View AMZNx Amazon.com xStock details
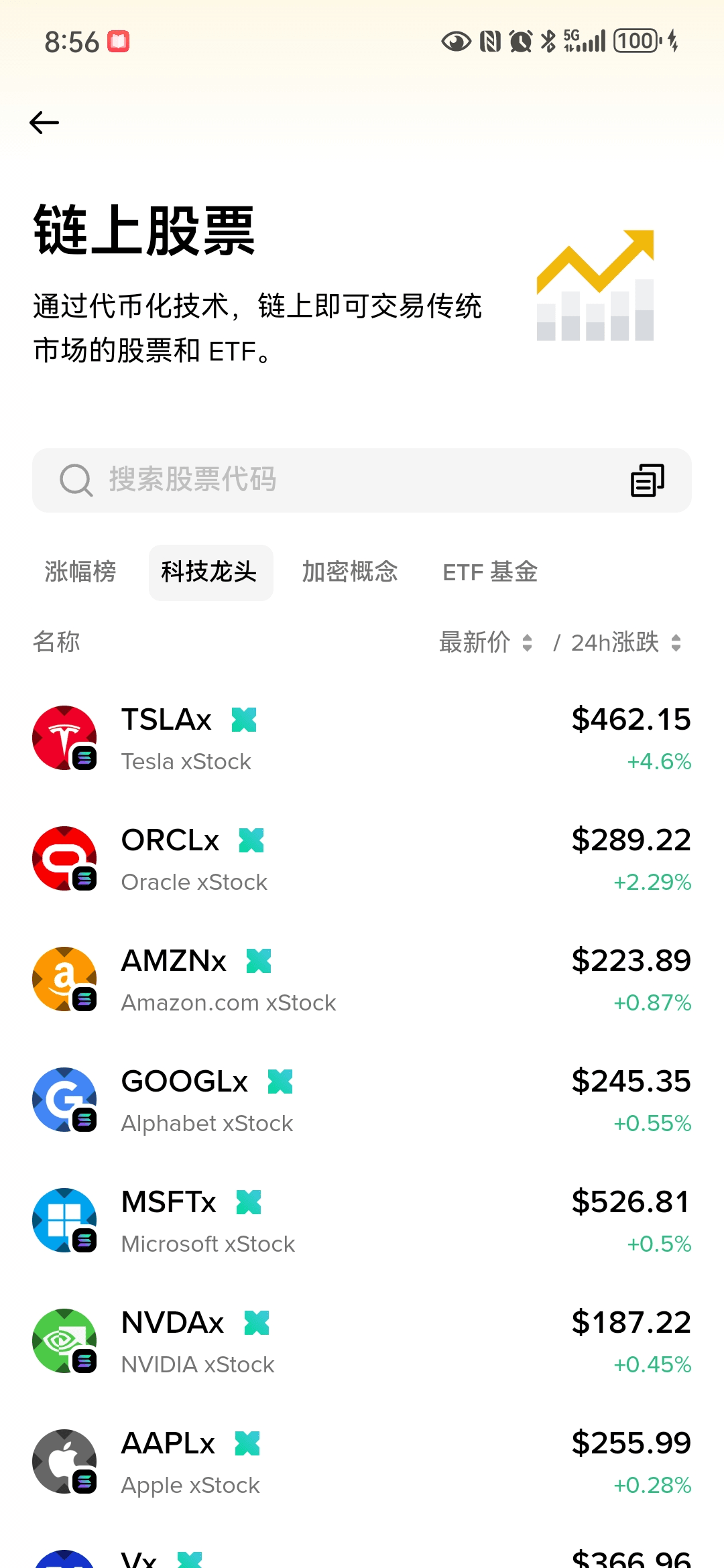This screenshot has height=1568, width=724. [362, 980]
